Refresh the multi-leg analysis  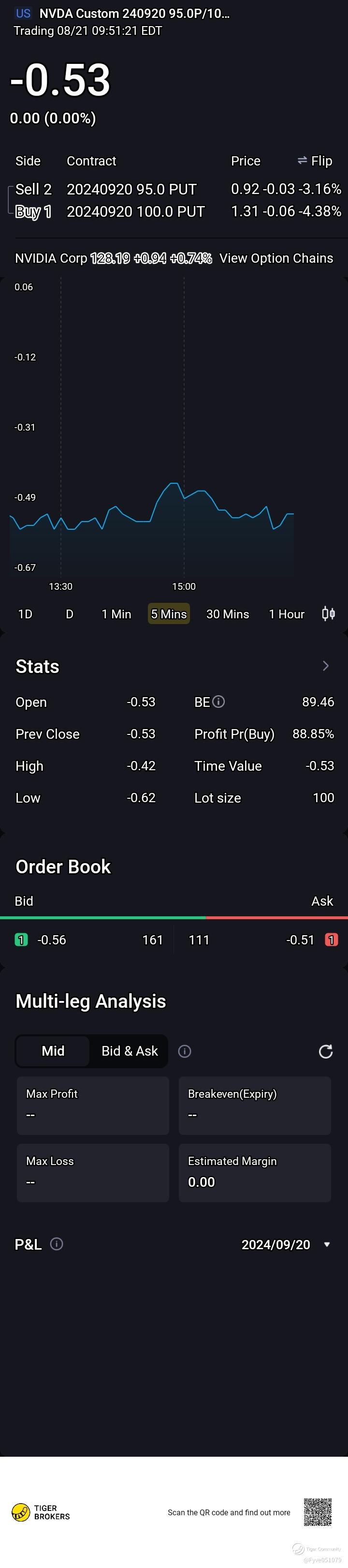325,1051
